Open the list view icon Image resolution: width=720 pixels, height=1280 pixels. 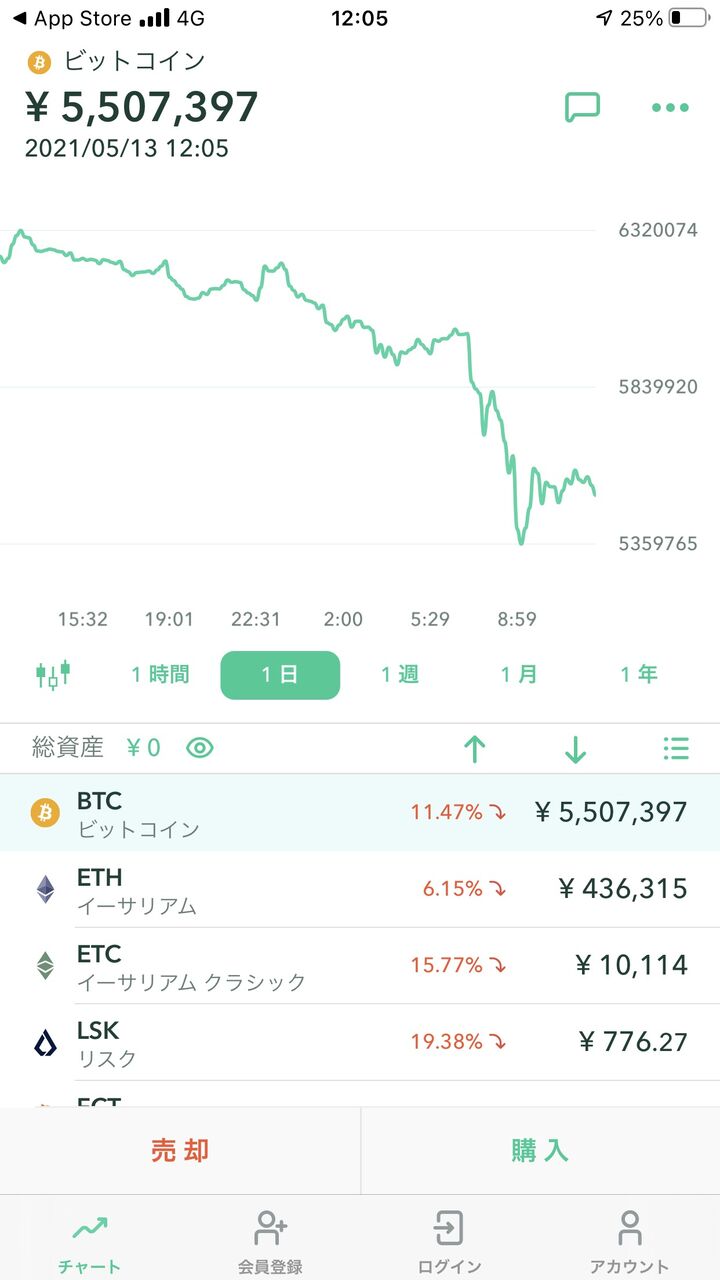pos(676,748)
